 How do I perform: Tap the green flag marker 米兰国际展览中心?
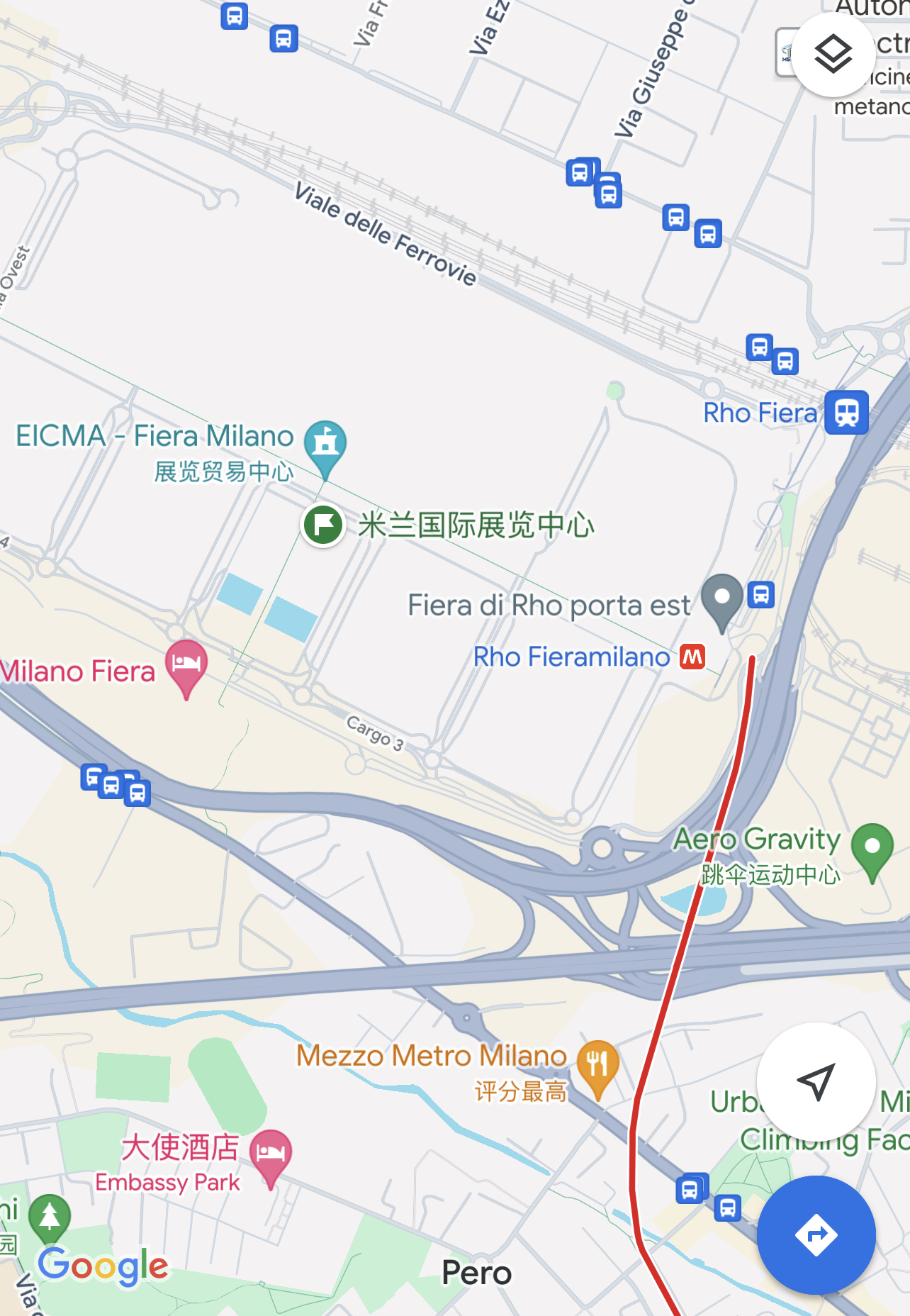[323, 525]
